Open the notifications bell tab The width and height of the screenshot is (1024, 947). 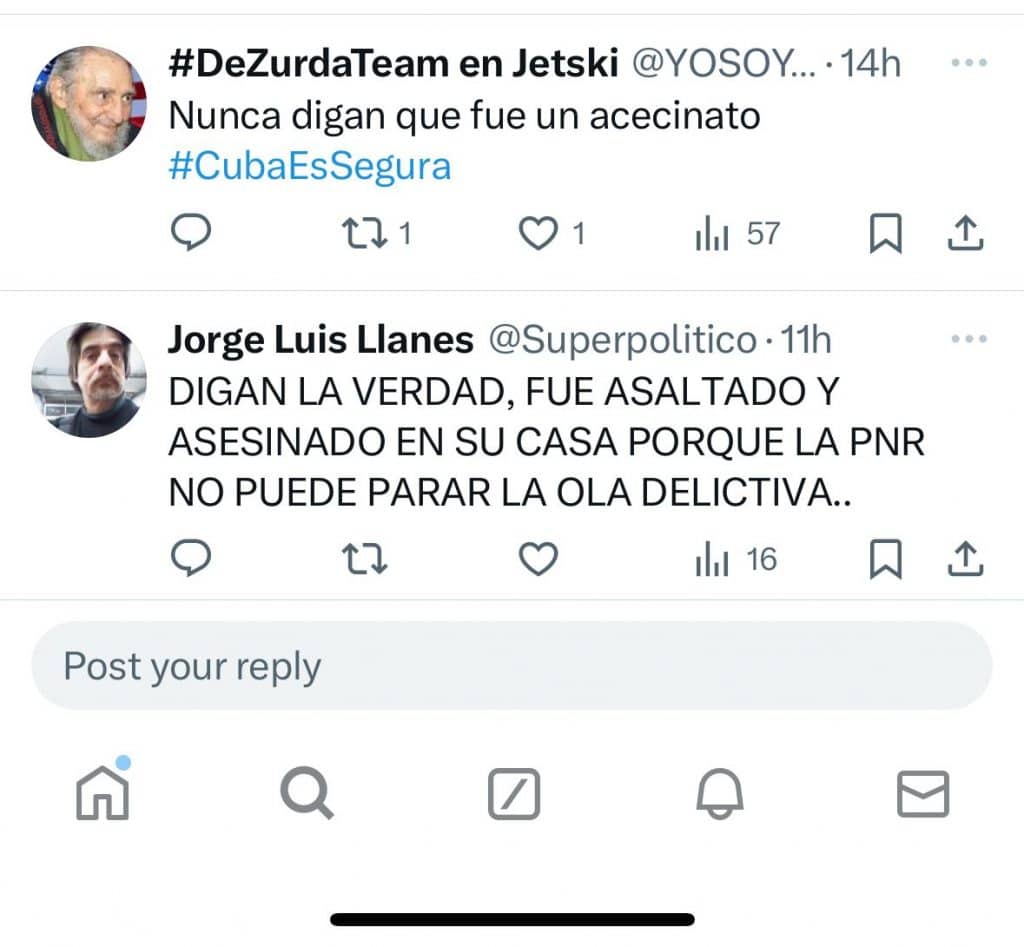[719, 795]
